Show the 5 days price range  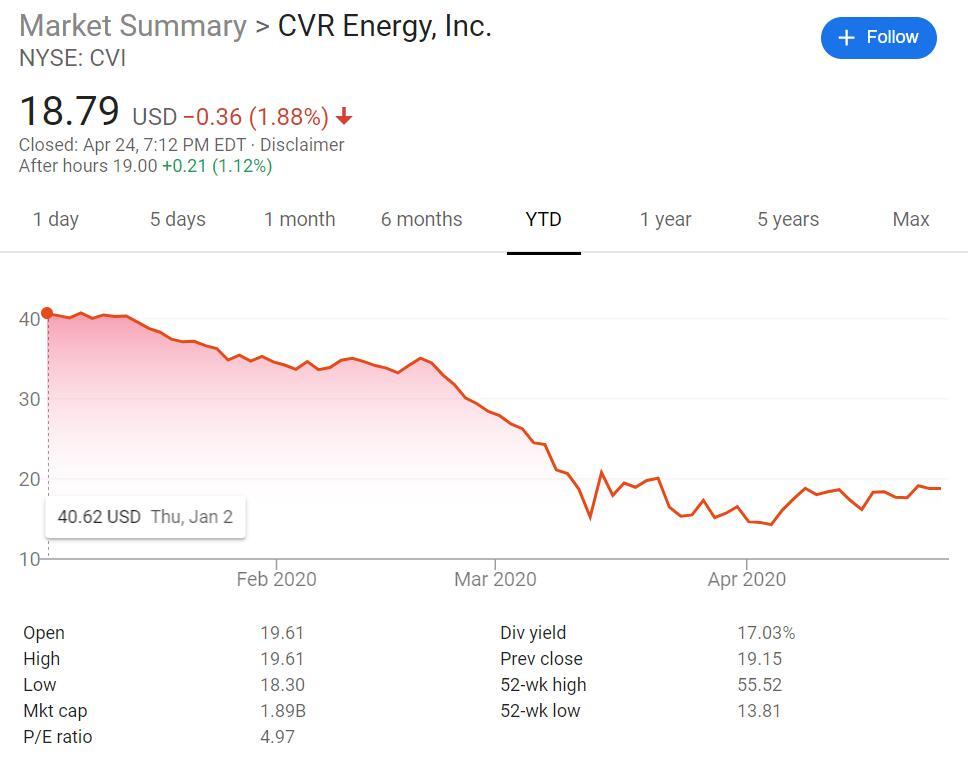(178, 219)
